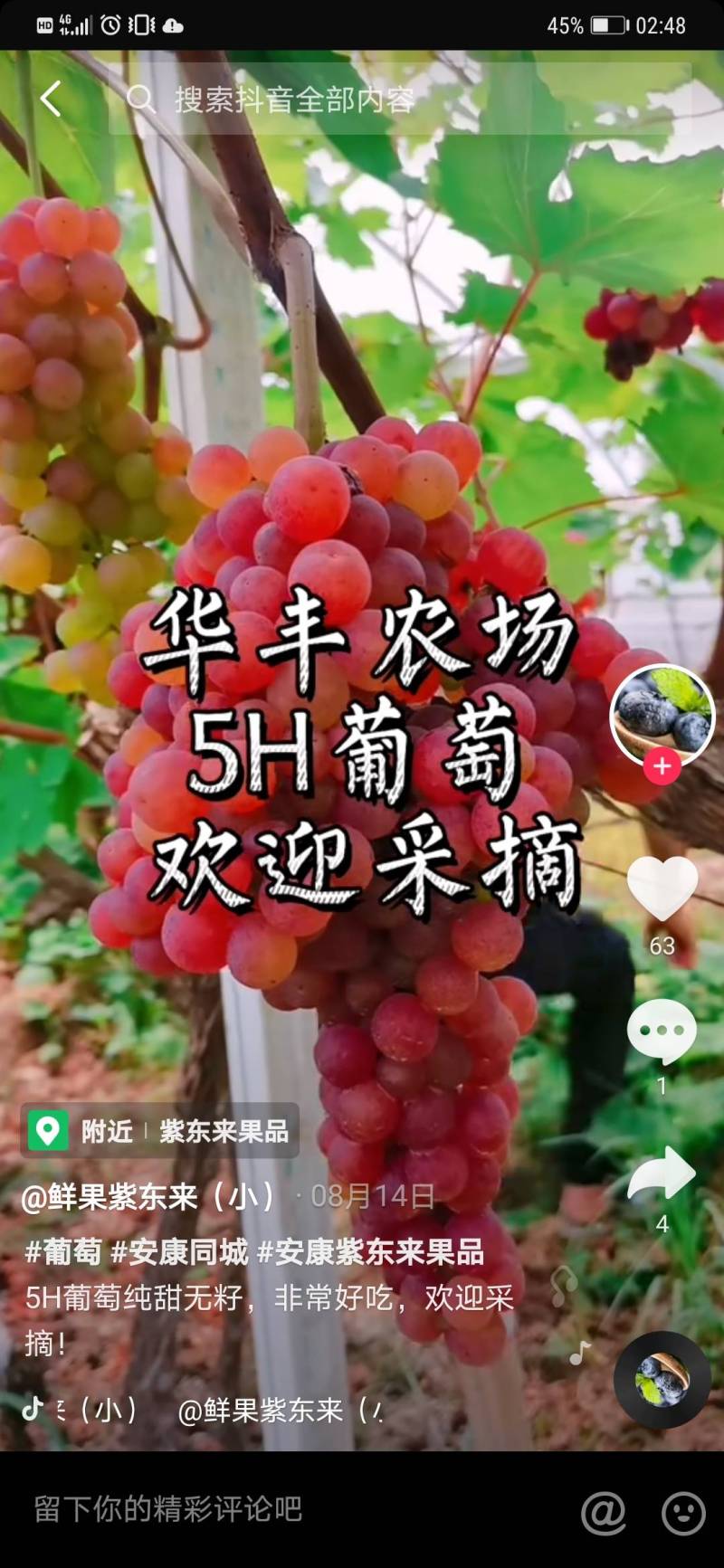Image resolution: width=724 pixels, height=1568 pixels.
Task: Open the comments bubble icon
Action: (662, 1031)
